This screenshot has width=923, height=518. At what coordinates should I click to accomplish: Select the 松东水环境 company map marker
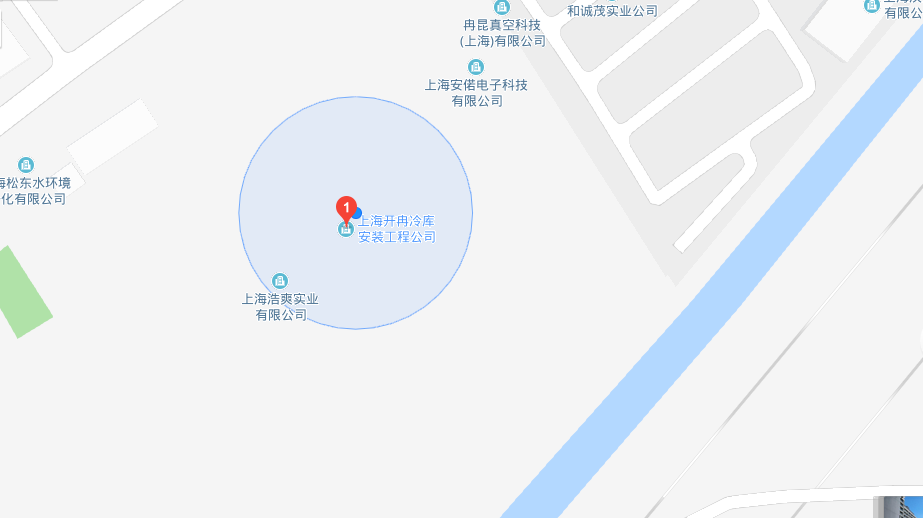27,165
